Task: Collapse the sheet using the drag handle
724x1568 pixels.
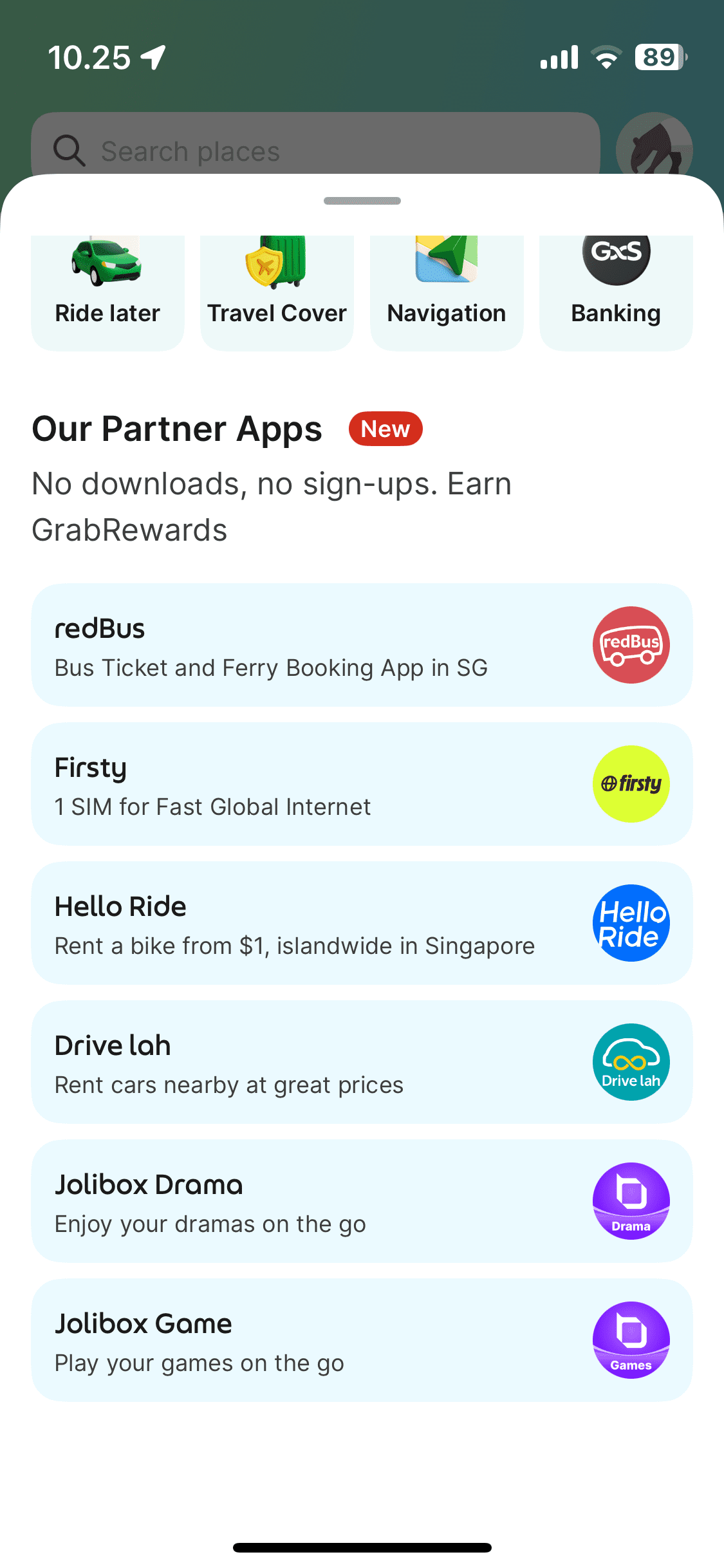Action: [362, 200]
